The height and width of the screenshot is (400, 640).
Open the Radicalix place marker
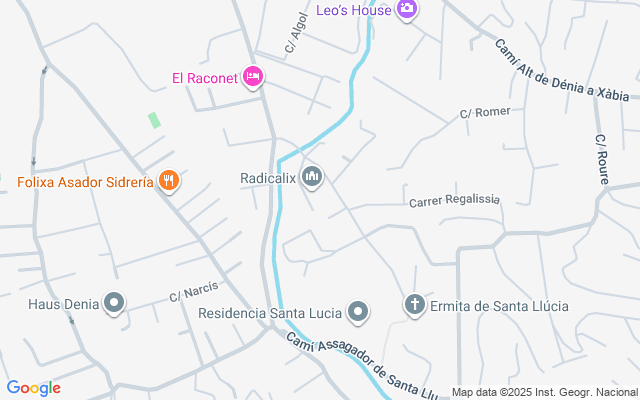pos(312,177)
